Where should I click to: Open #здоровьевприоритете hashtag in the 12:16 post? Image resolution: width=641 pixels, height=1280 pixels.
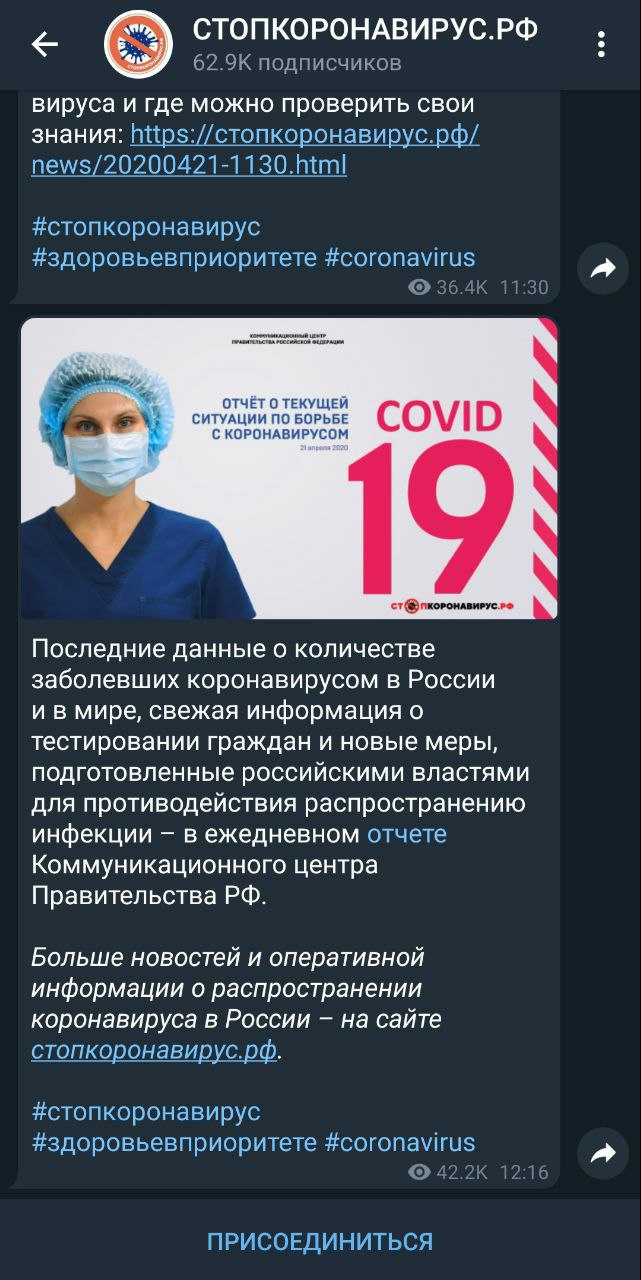pos(174,1142)
